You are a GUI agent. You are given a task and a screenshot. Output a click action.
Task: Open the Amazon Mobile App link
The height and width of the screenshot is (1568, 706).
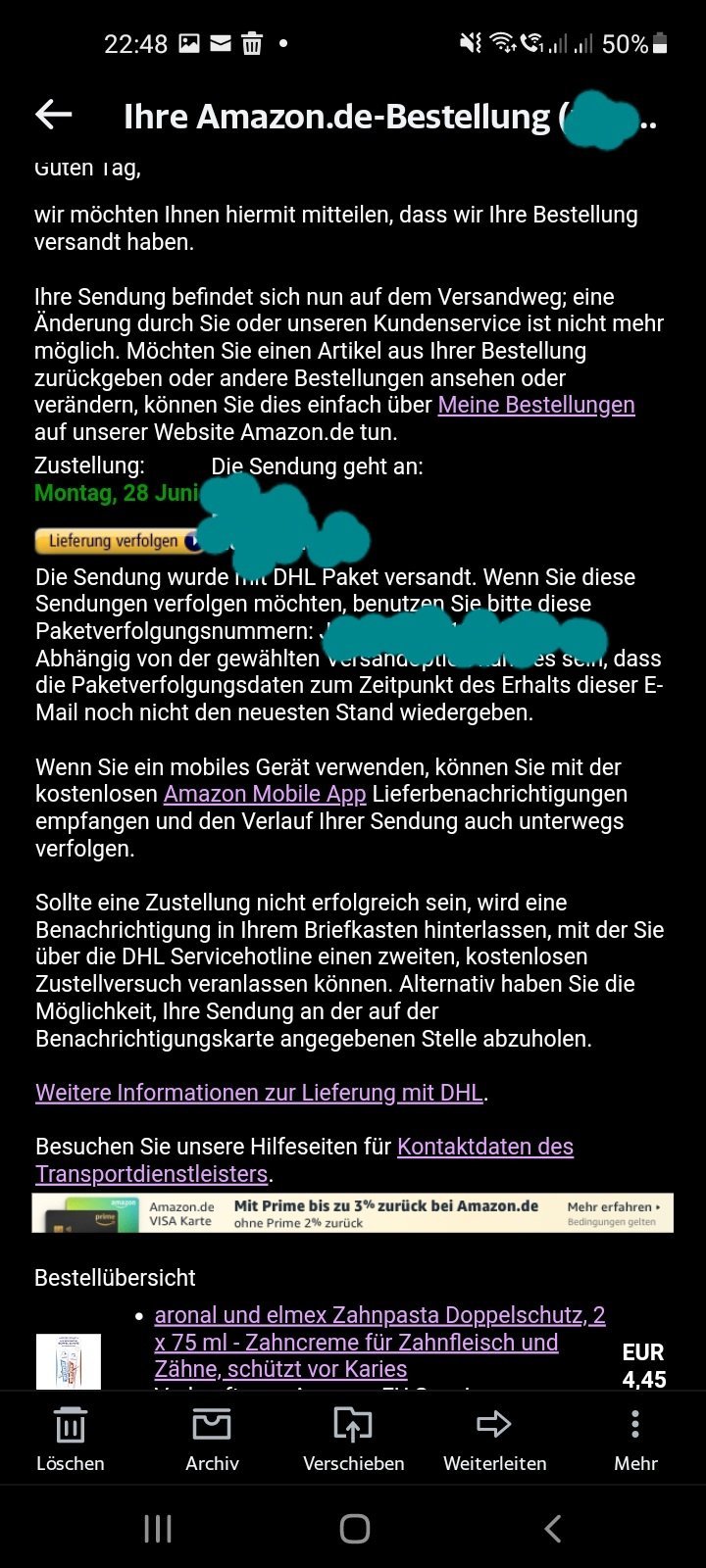(265, 794)
